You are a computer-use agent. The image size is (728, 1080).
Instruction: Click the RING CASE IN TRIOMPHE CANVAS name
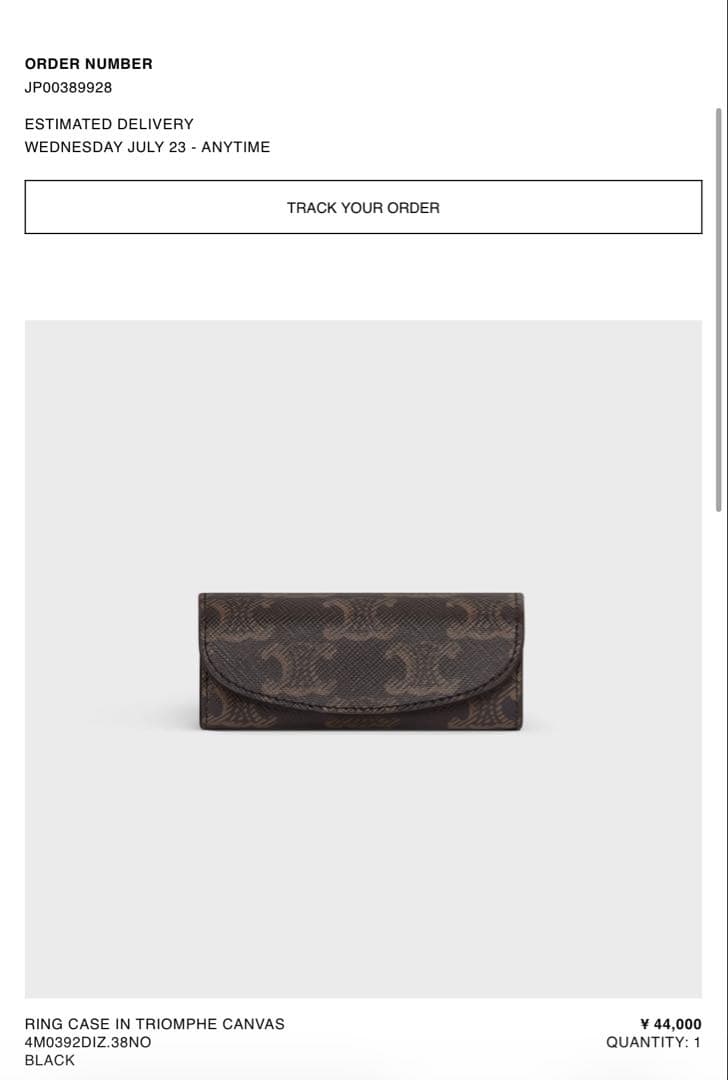tap(155, 1023)
